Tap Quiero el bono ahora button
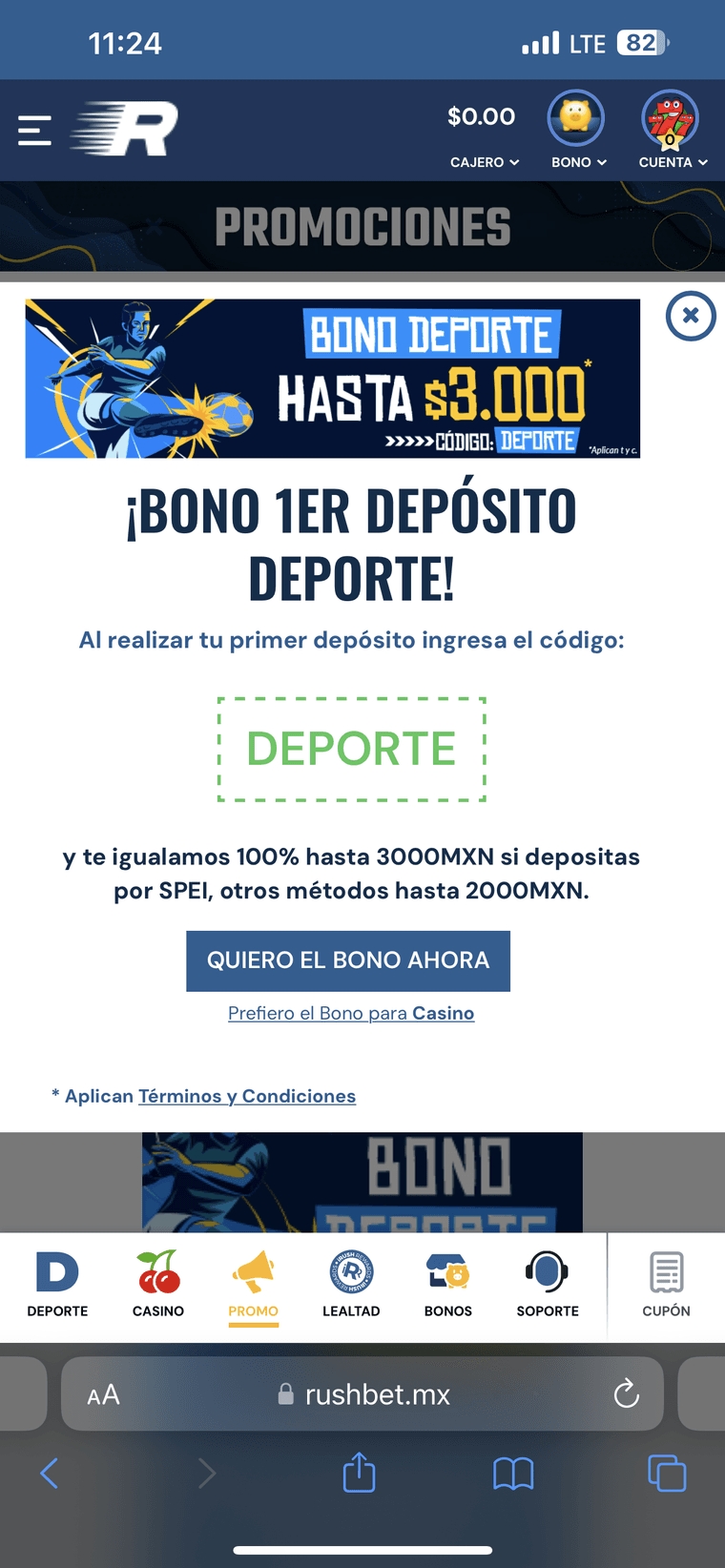 pyautogui.click(x=348, y=960)
